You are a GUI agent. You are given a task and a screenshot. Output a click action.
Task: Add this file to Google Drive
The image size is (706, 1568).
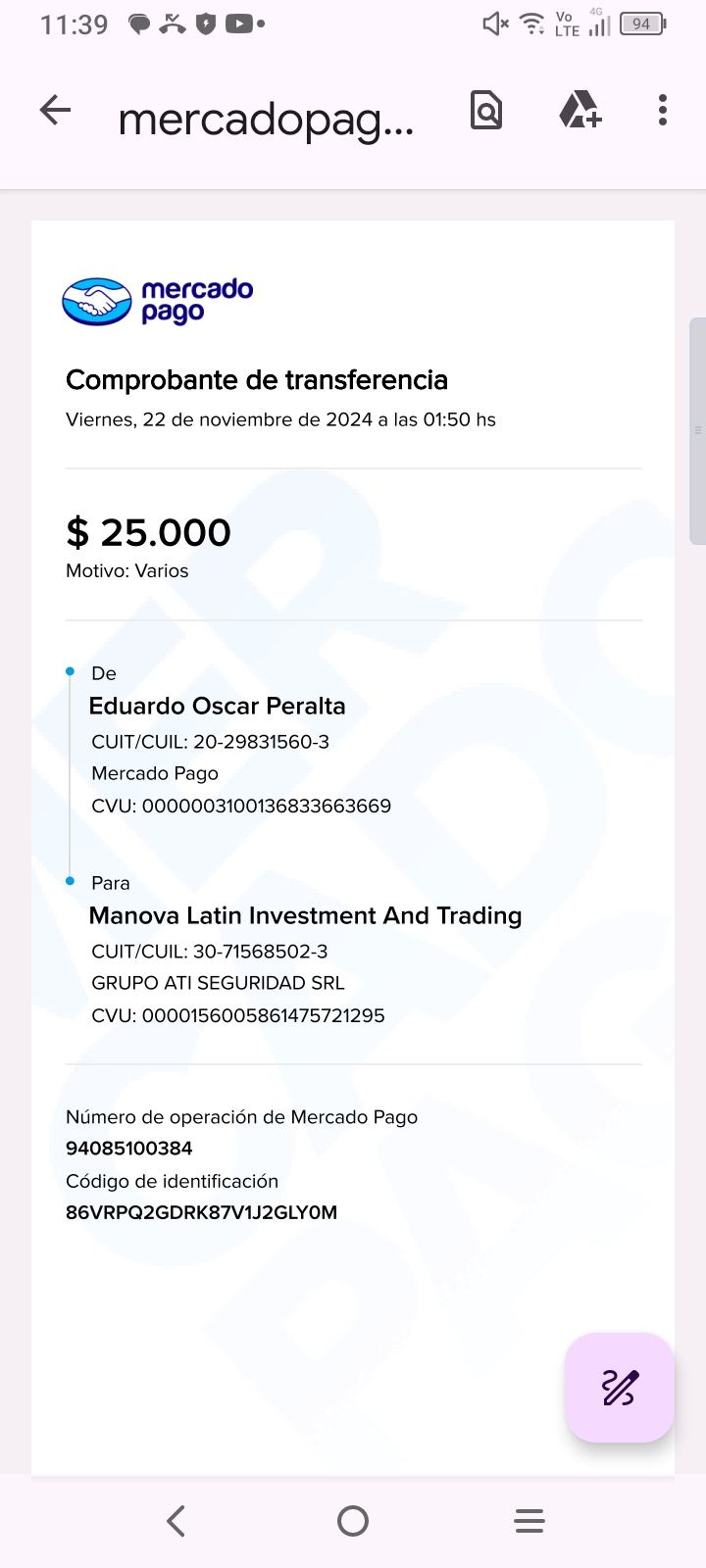point(580,110)
